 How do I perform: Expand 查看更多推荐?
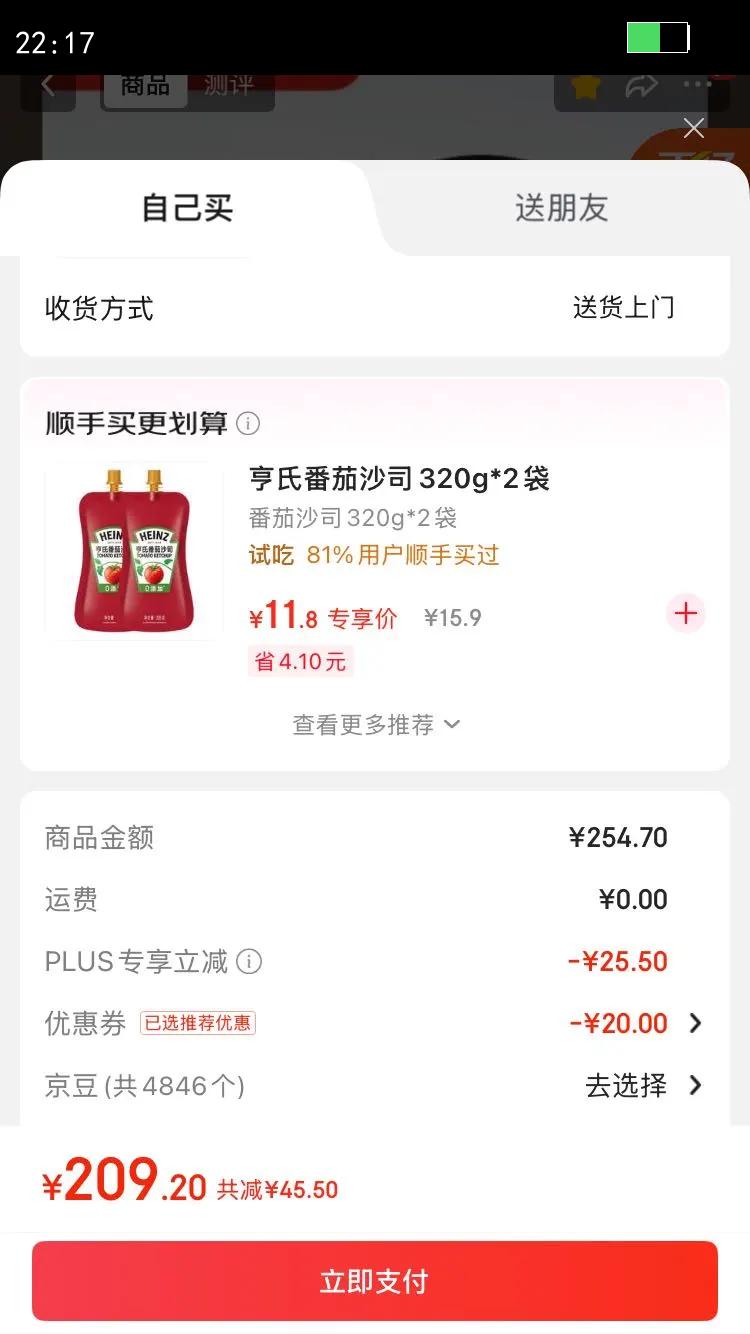(375, 725)
